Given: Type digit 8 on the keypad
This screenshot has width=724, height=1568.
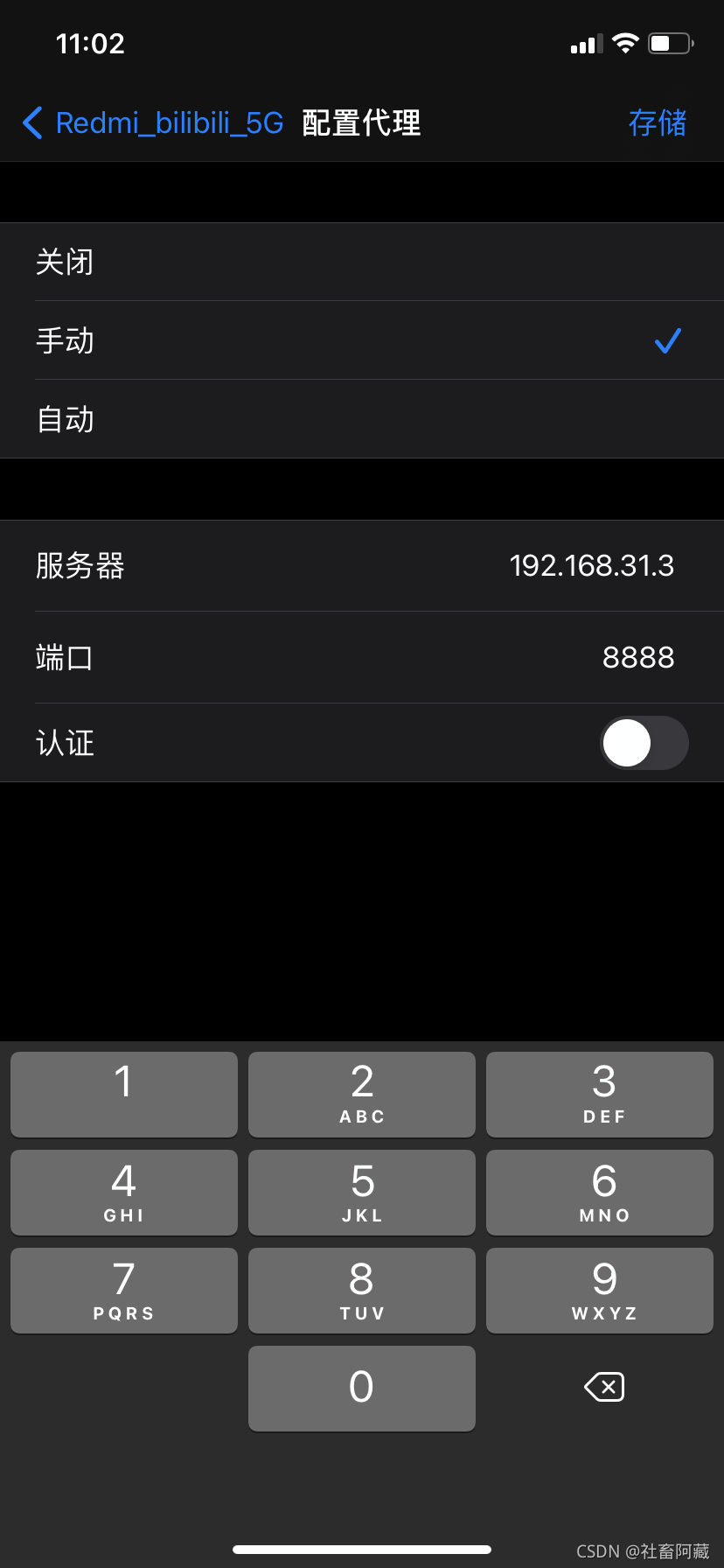Looking at the screenshot, I should [362, 1290].
